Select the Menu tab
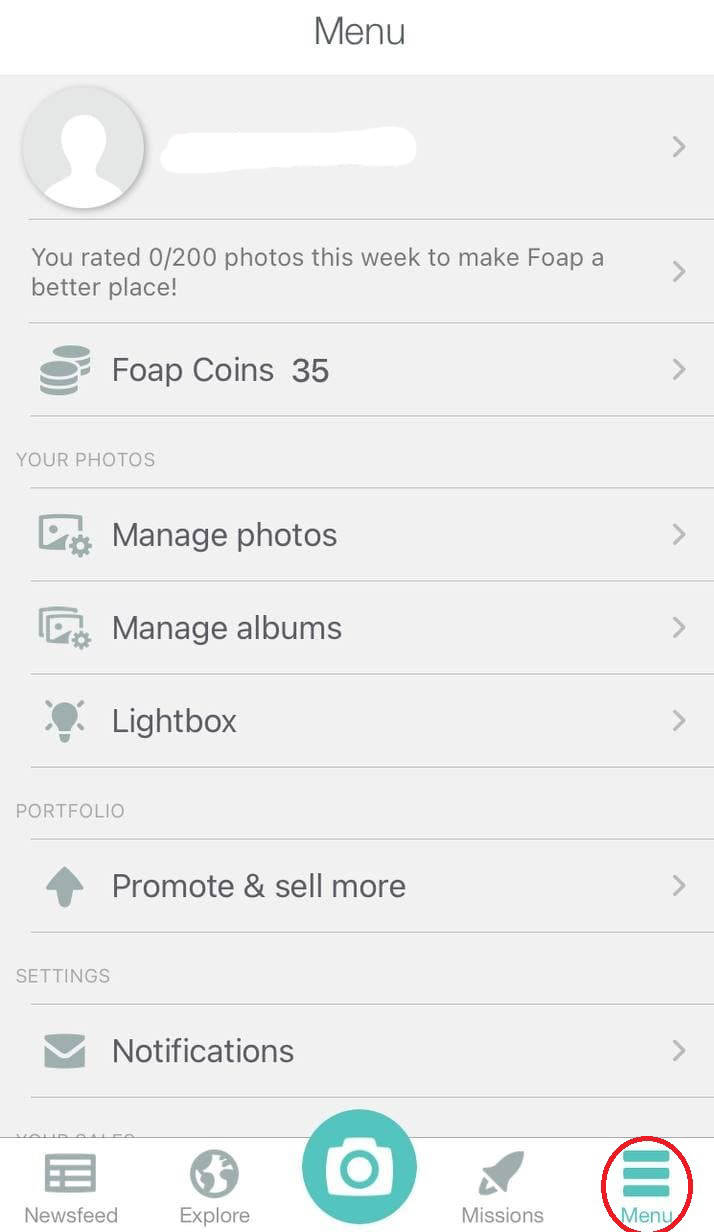 646,1187
